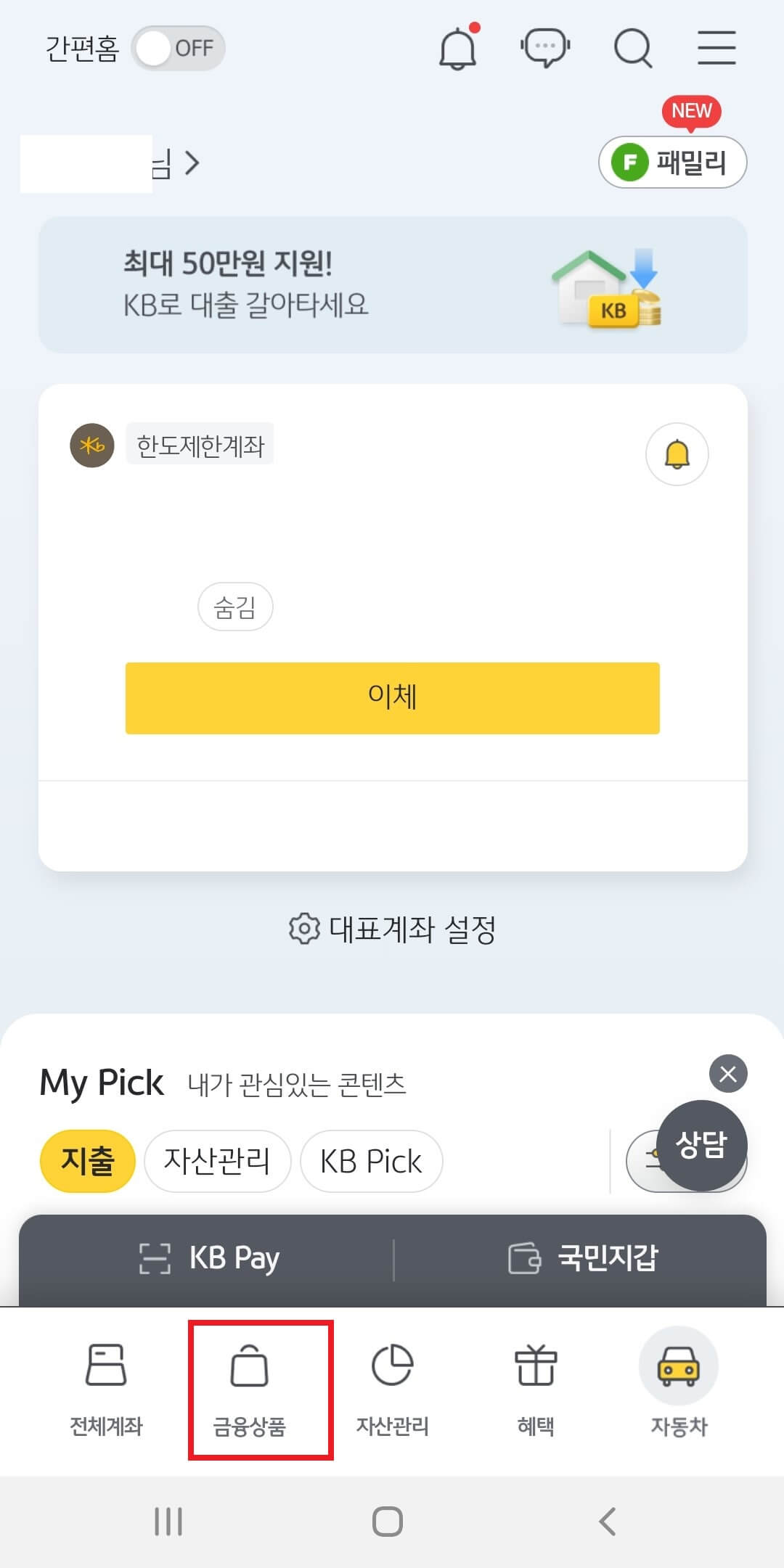Open the chat consultation icon
Viewport: 784px width, 1568px height.
545,46
